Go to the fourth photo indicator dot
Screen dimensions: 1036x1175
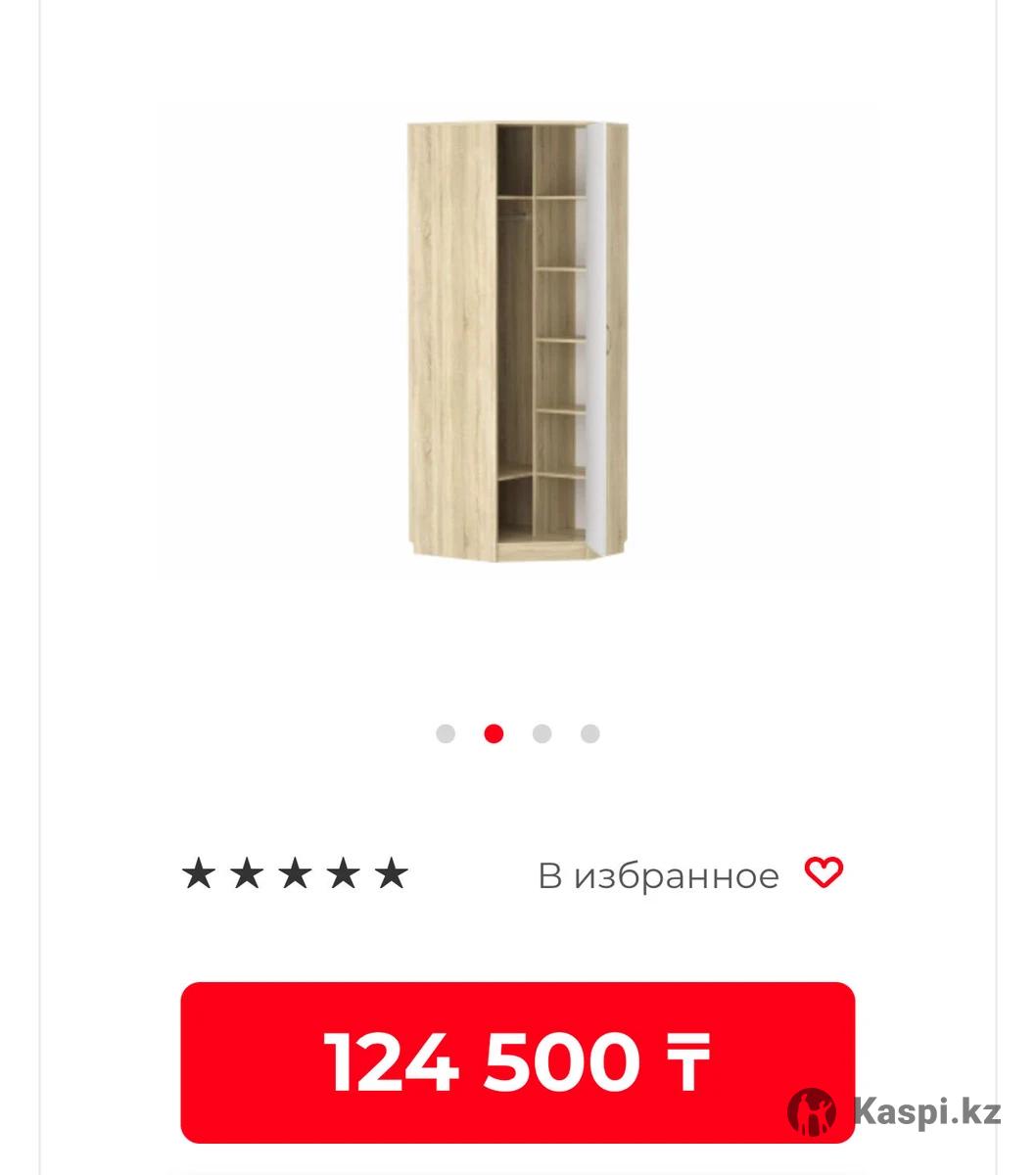589,733
